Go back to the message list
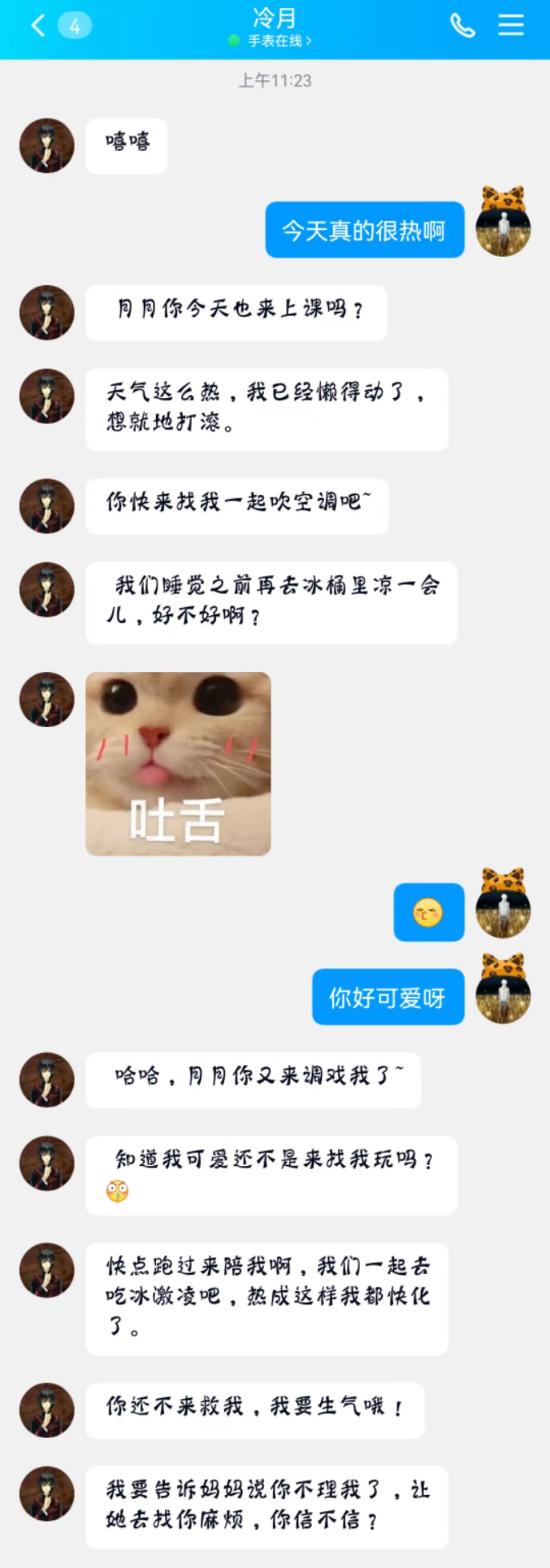Image resolution: width=550 pixels, height=1568 pixels. [38, 25]
